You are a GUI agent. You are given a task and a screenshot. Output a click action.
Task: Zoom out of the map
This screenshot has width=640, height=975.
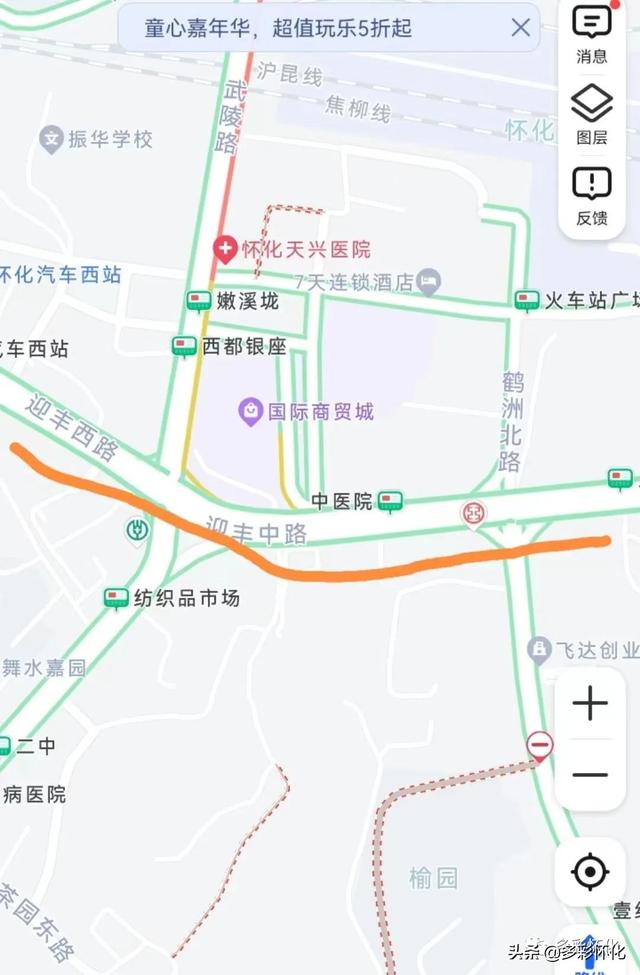[x=590, y=774]
